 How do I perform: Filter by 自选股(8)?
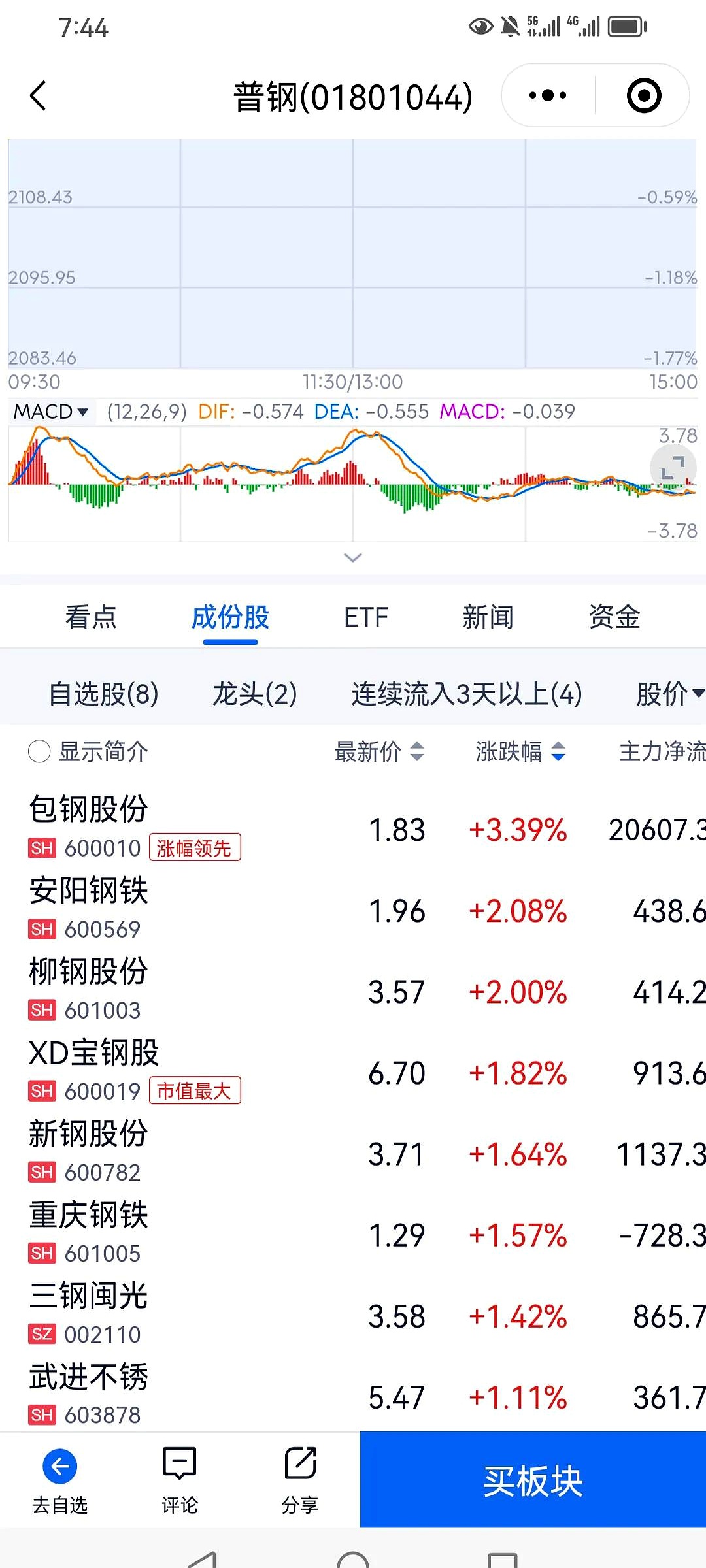[104, 694]
